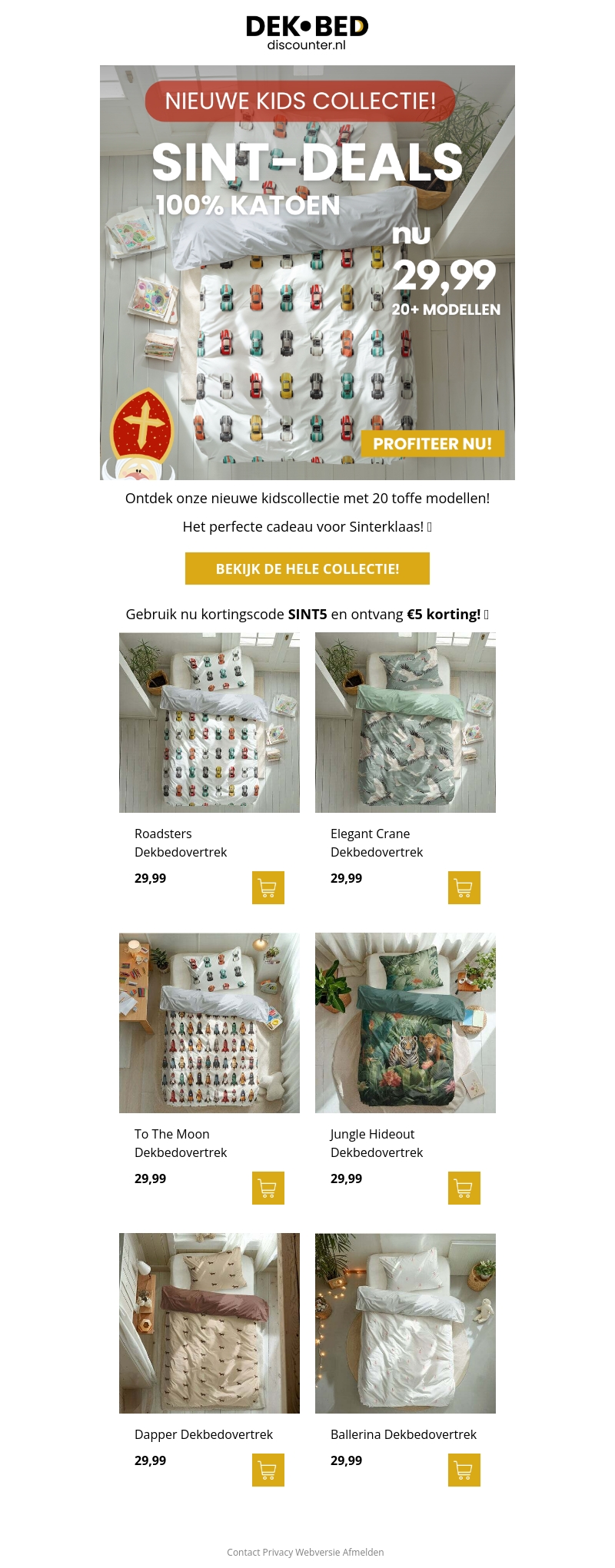615x1568 pixels.
Task: Open the Ballerina product image
Action: click(405, 1323)
